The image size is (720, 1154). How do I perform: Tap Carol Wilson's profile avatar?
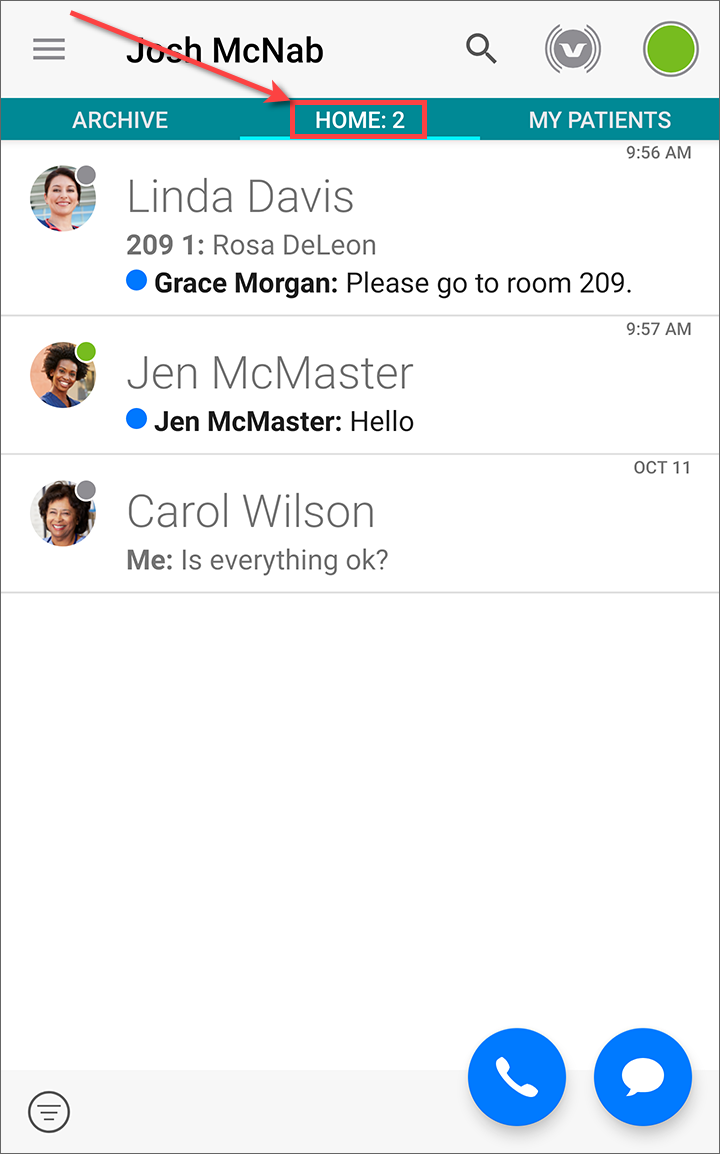[62, 512]
